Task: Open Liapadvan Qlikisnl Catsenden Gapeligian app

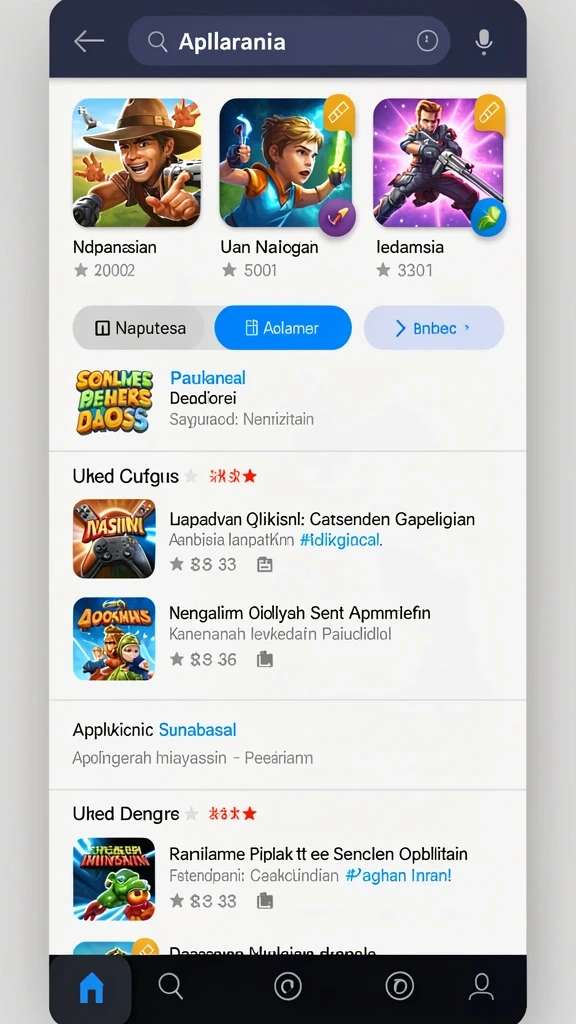Action: 287,539
